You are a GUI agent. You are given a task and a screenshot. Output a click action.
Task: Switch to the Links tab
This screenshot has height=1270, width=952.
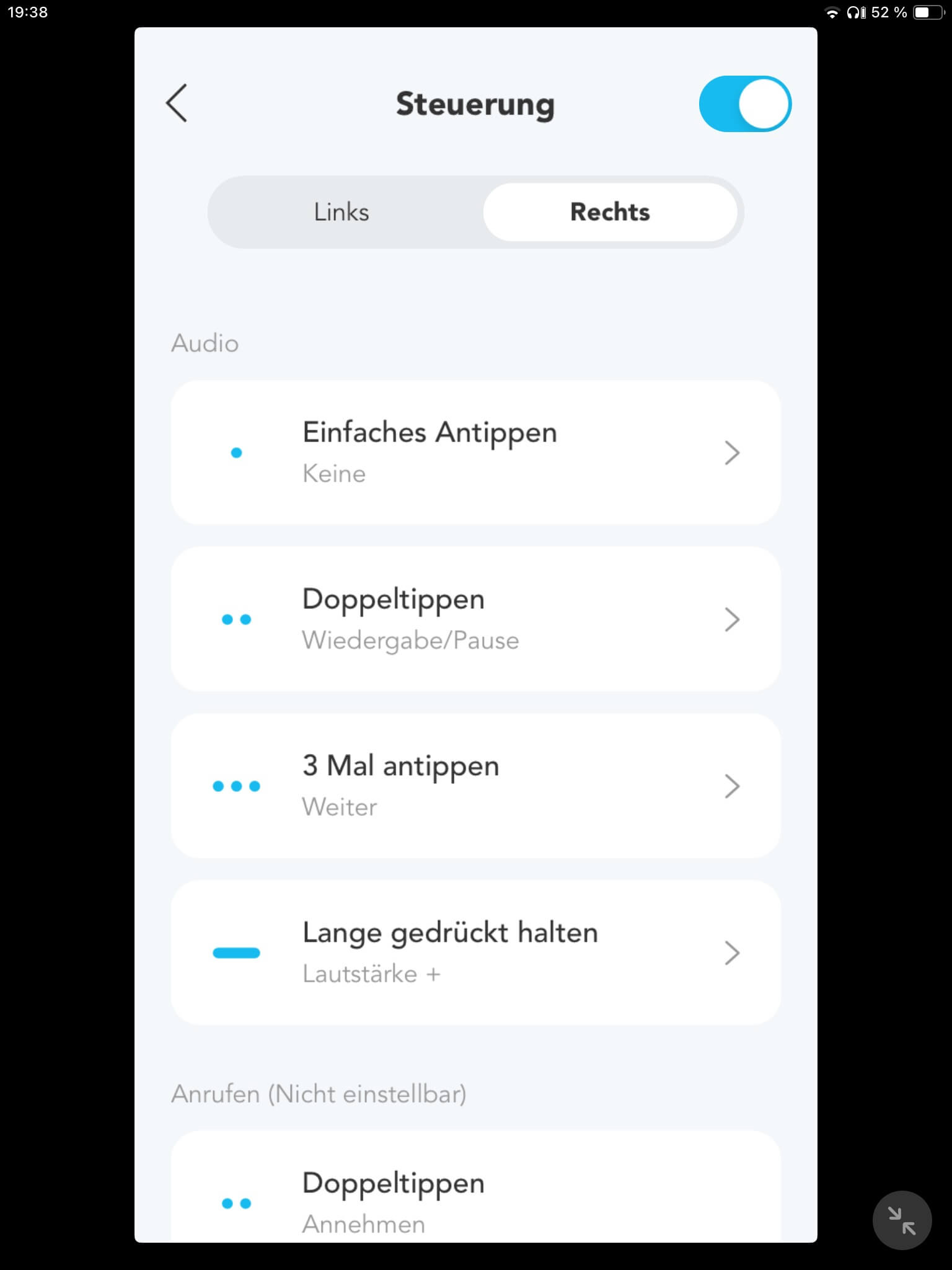coord(342,212)
